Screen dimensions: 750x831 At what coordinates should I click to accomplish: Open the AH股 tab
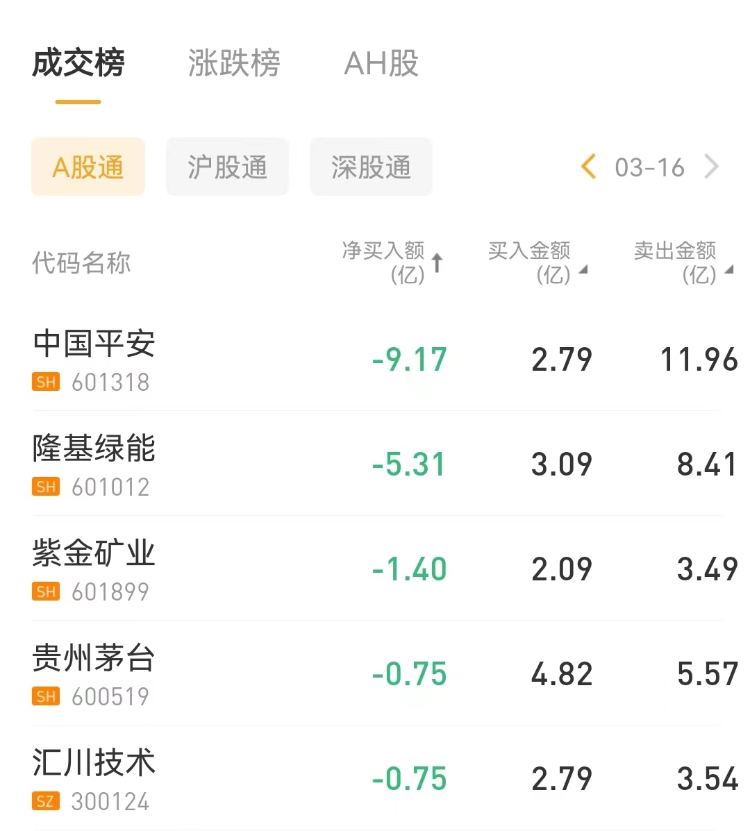(x=381, y=64)
